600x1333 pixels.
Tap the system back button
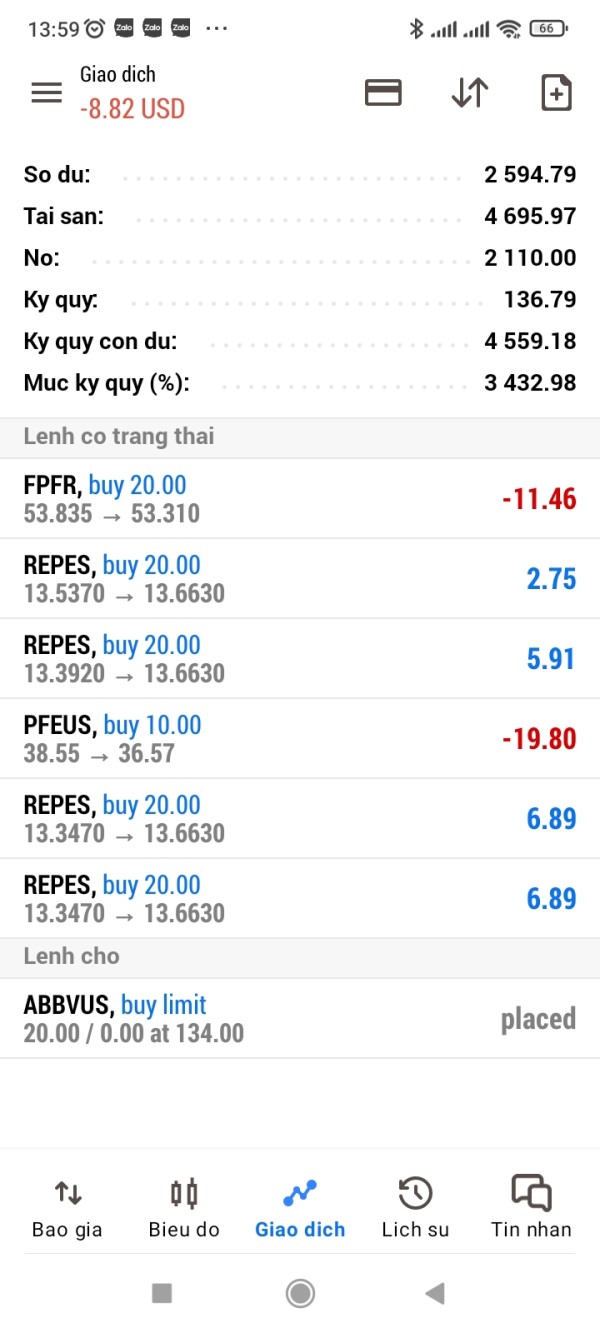[x=435, y=1294]
